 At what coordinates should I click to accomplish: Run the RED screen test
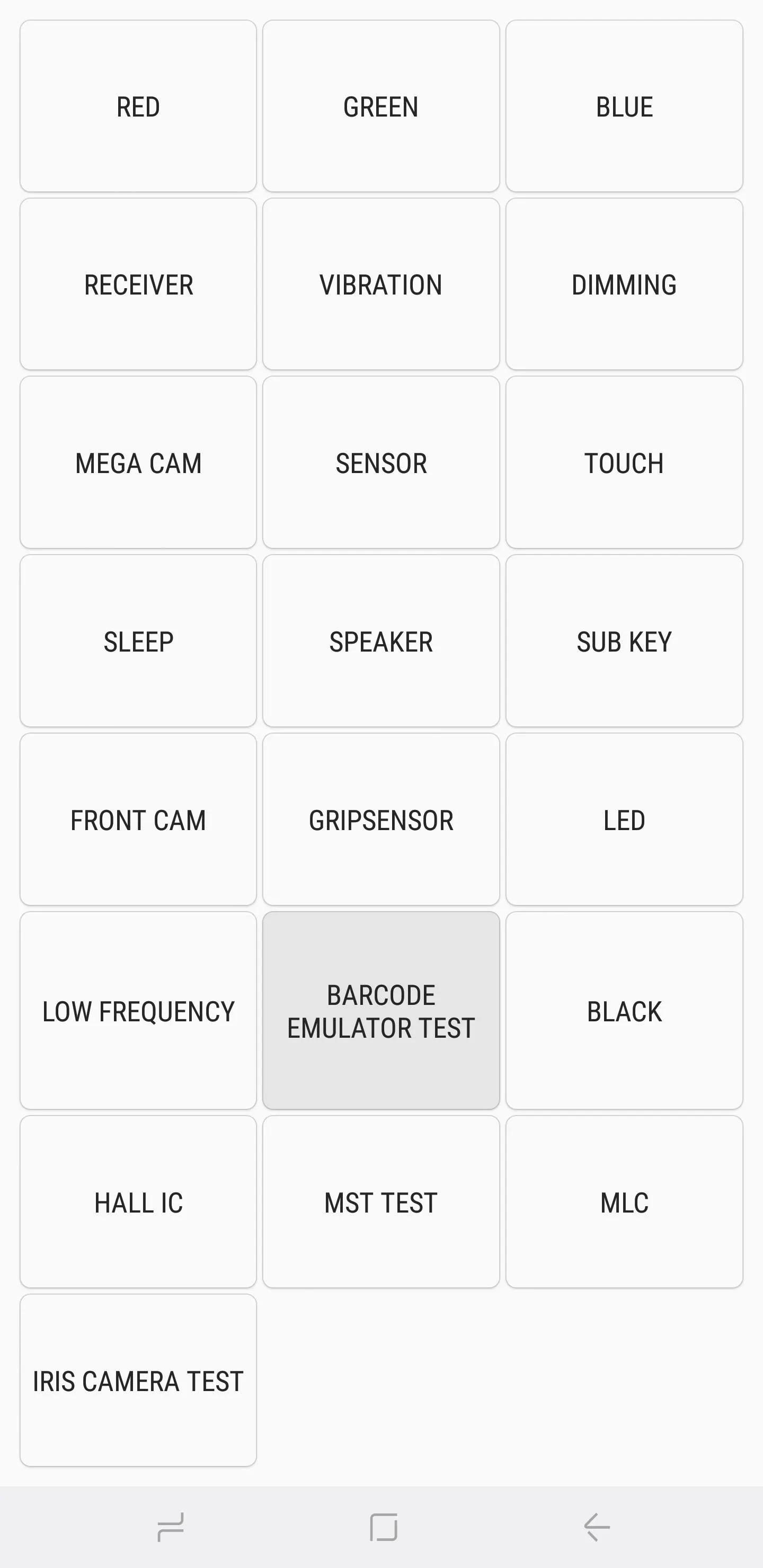(138, 106)
